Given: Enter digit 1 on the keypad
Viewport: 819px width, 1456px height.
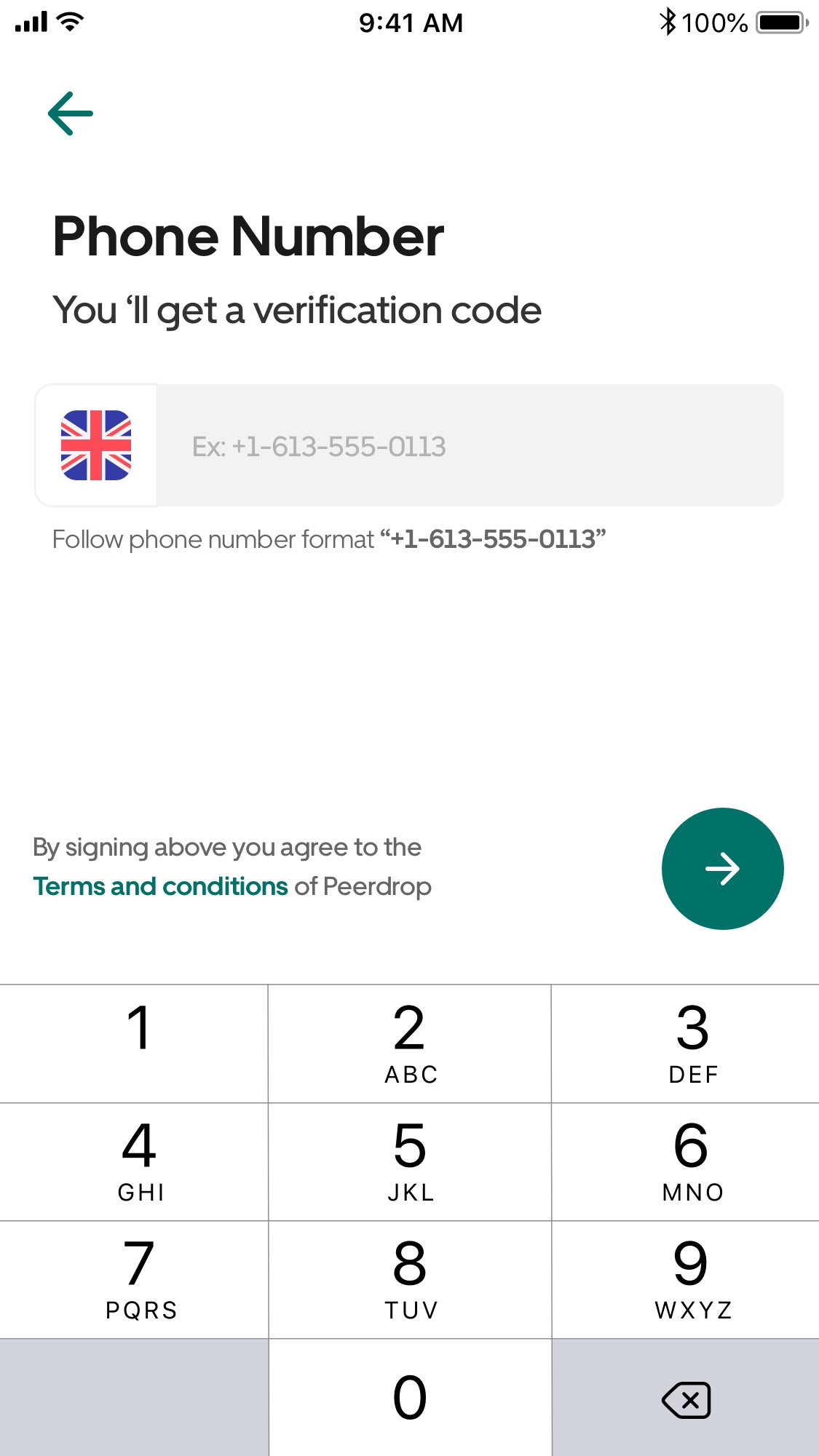Looking at the screenshot, I should [134, 1043].
